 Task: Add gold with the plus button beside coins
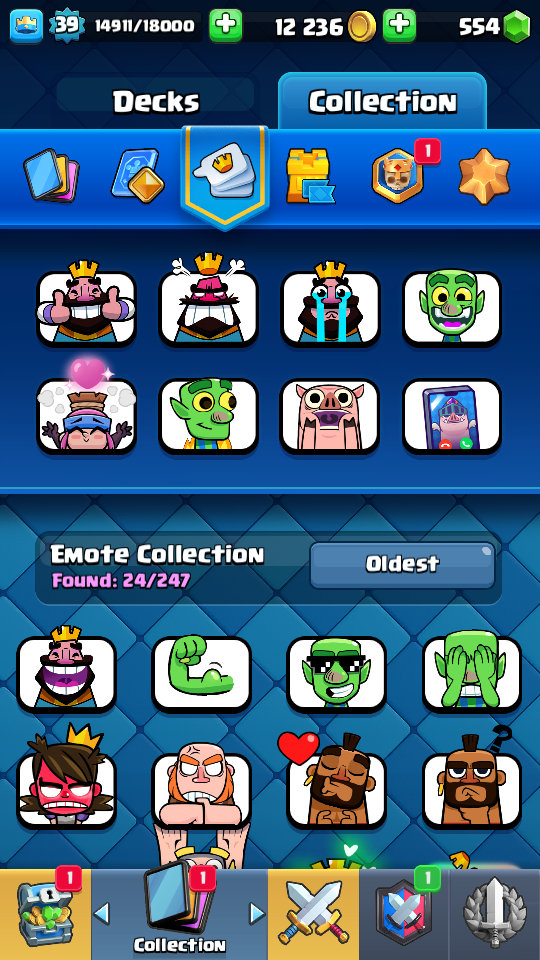tap(399, 26)
